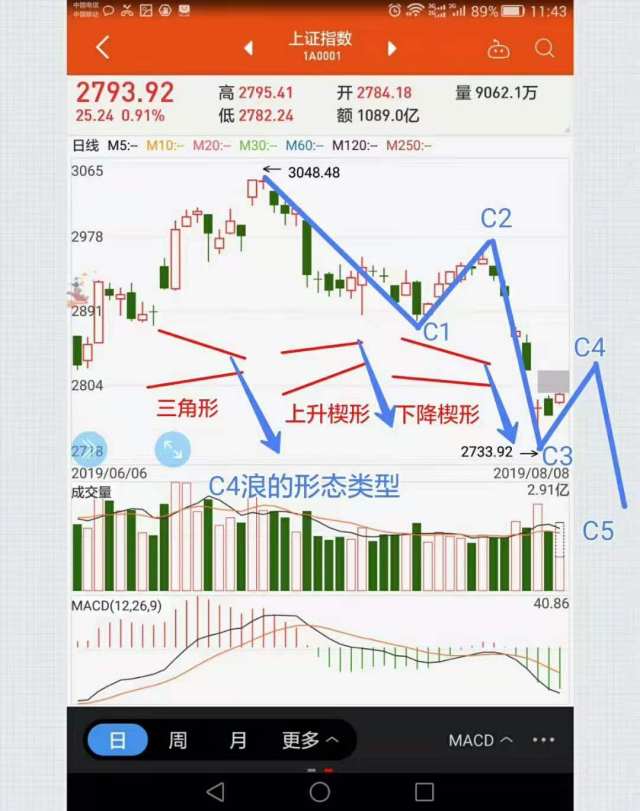Open stock search with the magnifier icon
This screenshot has height=811, width=640.
coord(544,48)
